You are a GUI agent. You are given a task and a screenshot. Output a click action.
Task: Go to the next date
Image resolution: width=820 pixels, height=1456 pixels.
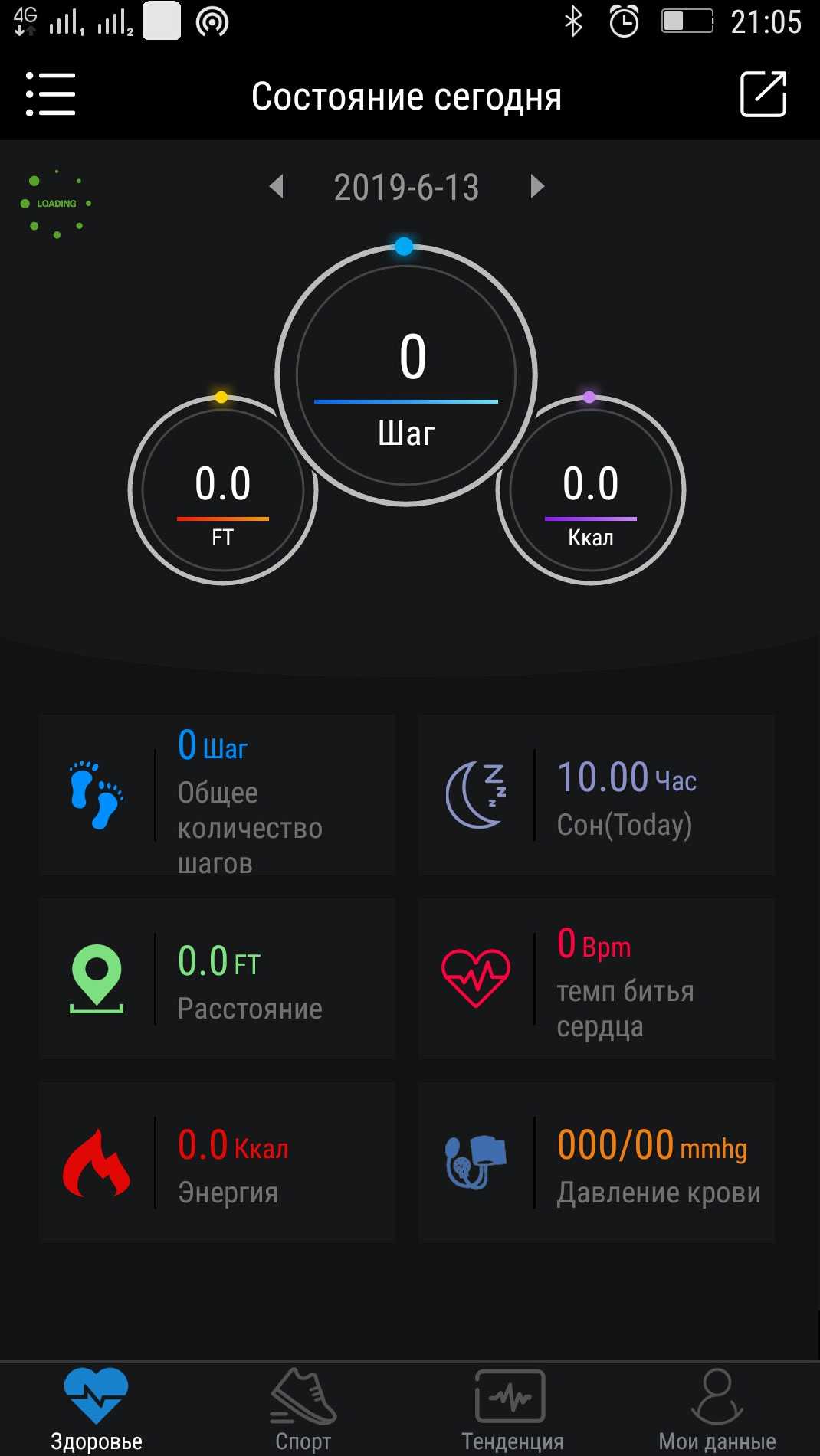tap(536, 186)
